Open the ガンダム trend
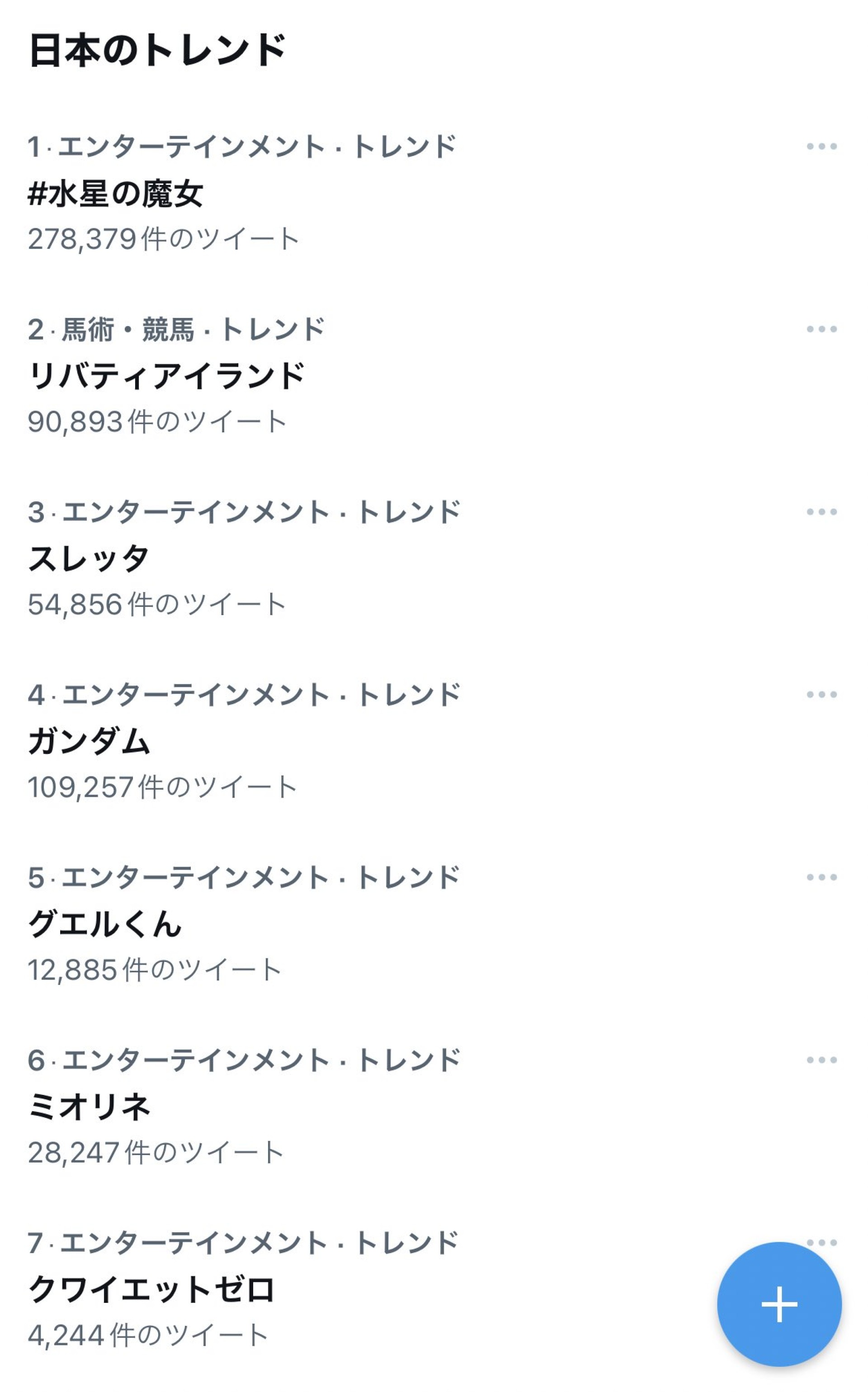Viewport: 868px width, 1392px height. point(90,741)
